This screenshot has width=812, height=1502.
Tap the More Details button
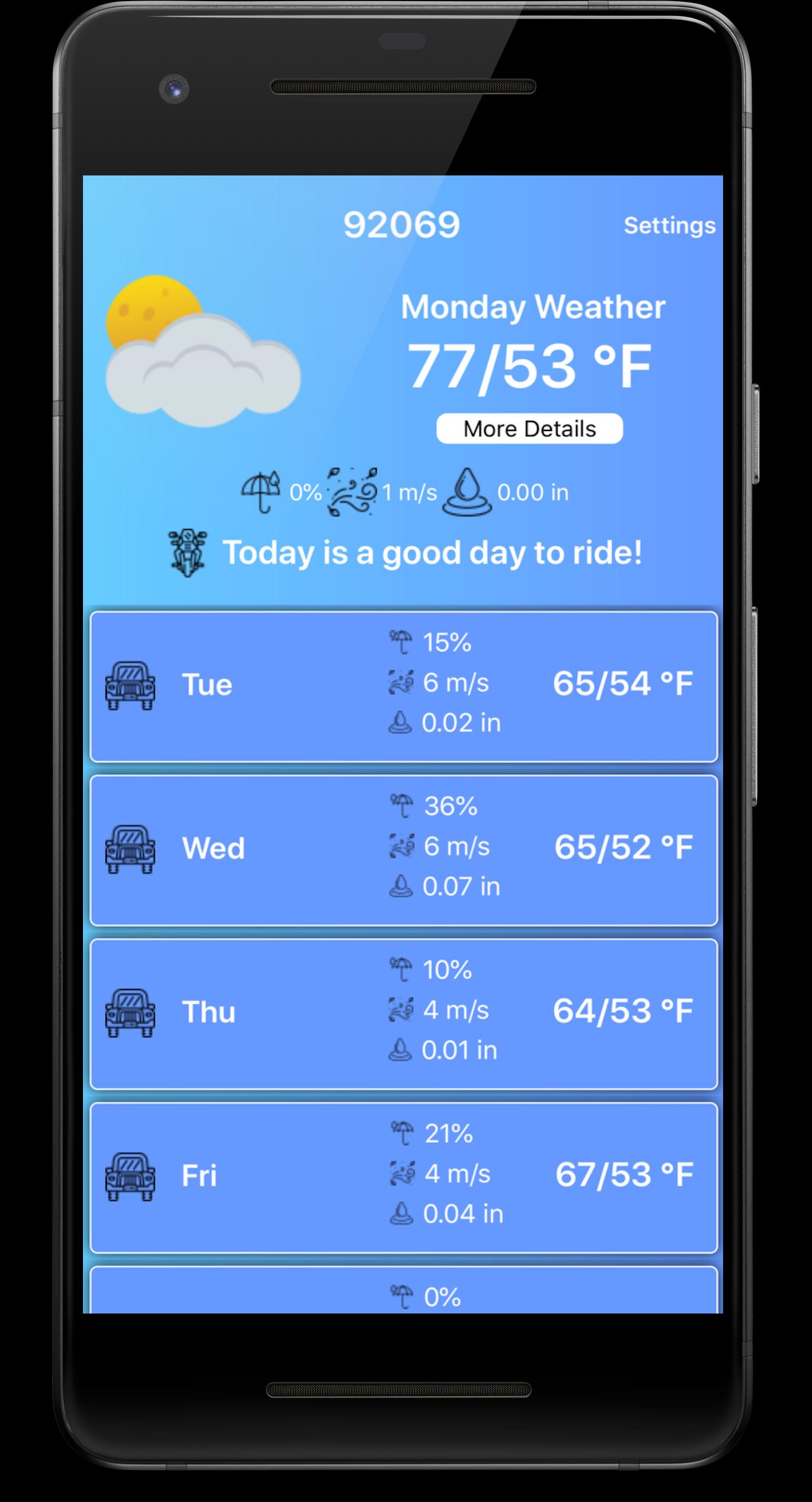tap(529, 429)
